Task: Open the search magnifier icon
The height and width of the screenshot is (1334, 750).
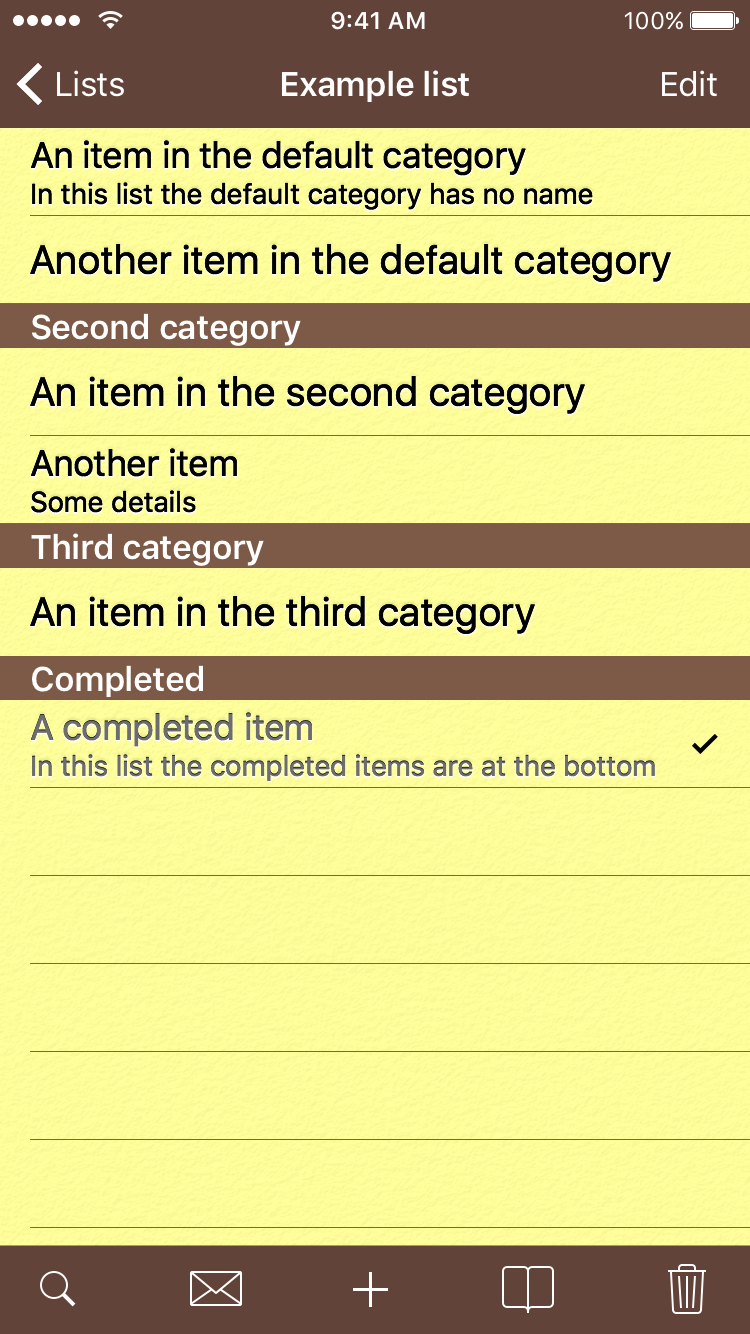Action: pyautogui.click(x=57, y=1289)
